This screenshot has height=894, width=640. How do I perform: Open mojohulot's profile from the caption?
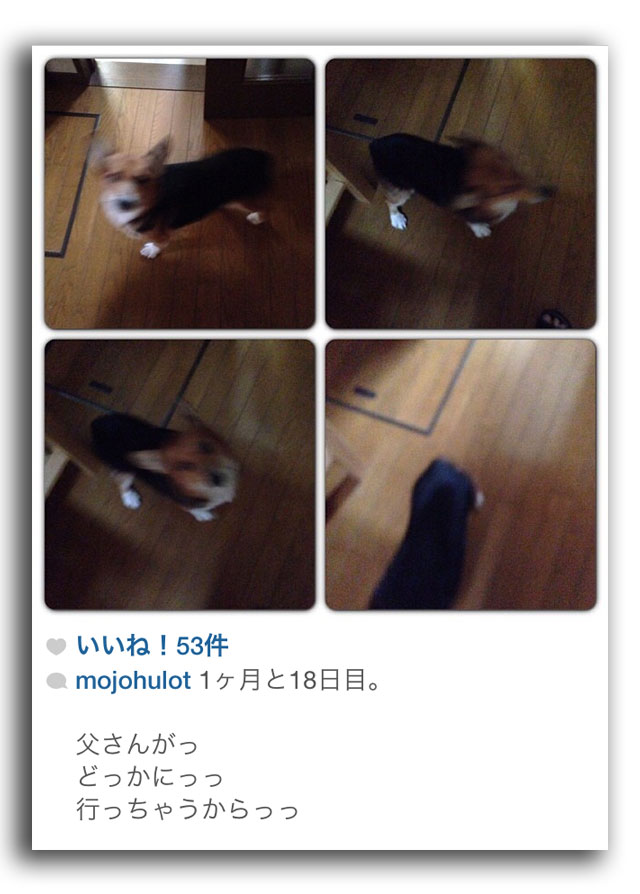(132, 682)
